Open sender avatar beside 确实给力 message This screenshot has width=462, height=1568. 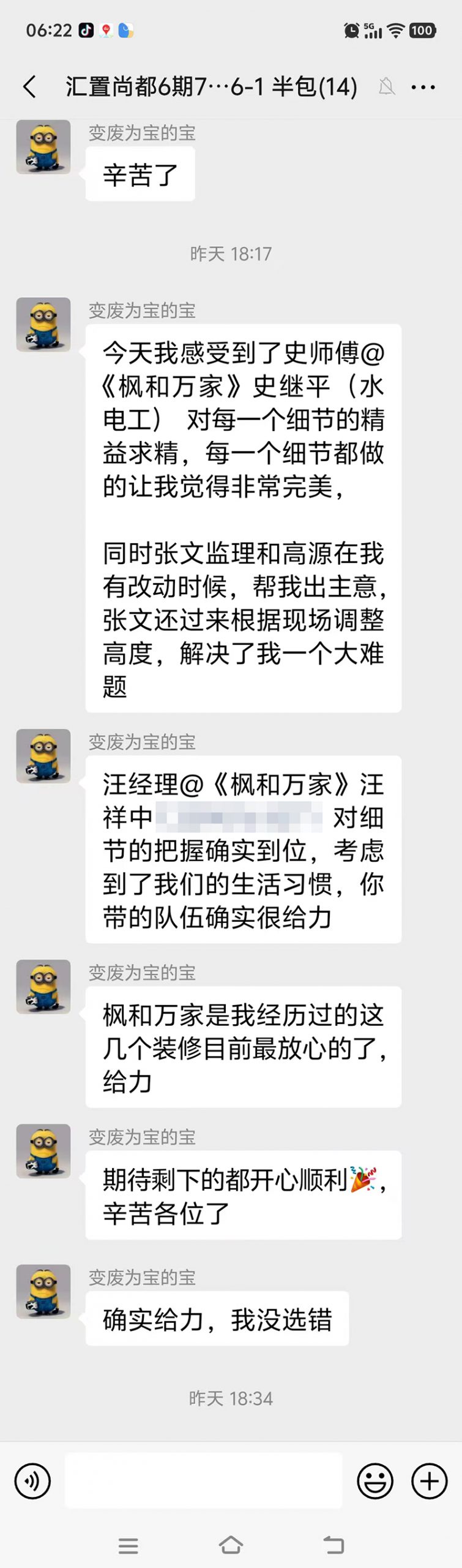pos(43,1291)
